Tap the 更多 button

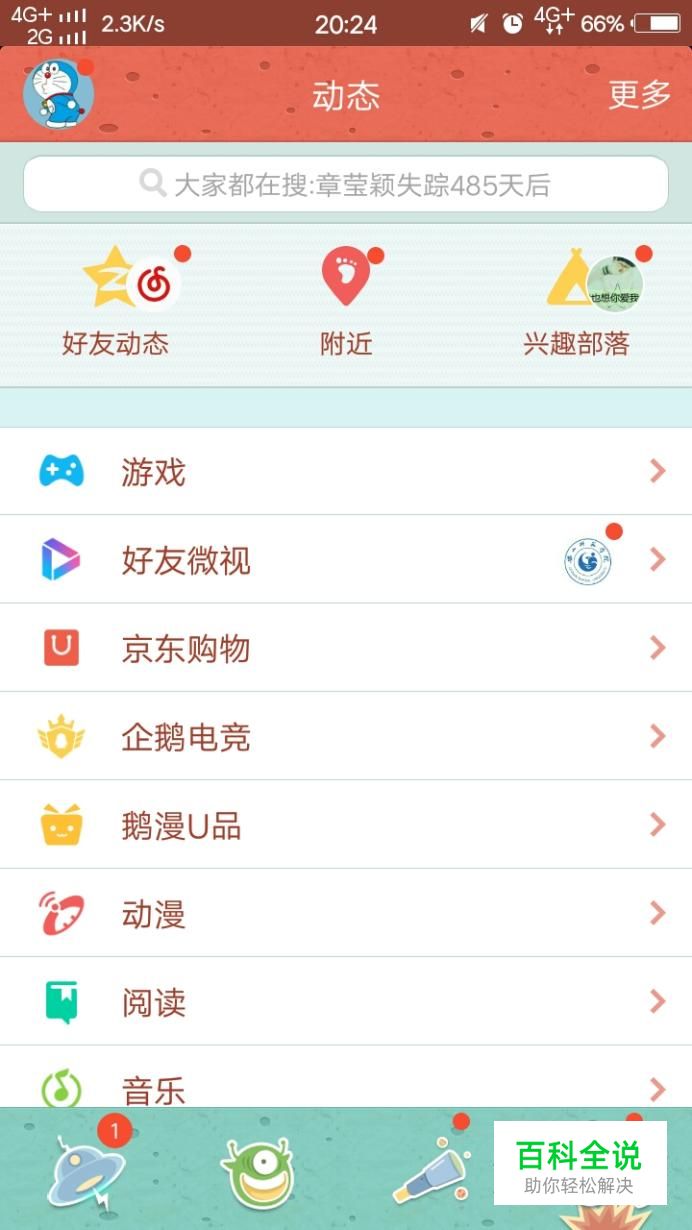coord(639,95)
